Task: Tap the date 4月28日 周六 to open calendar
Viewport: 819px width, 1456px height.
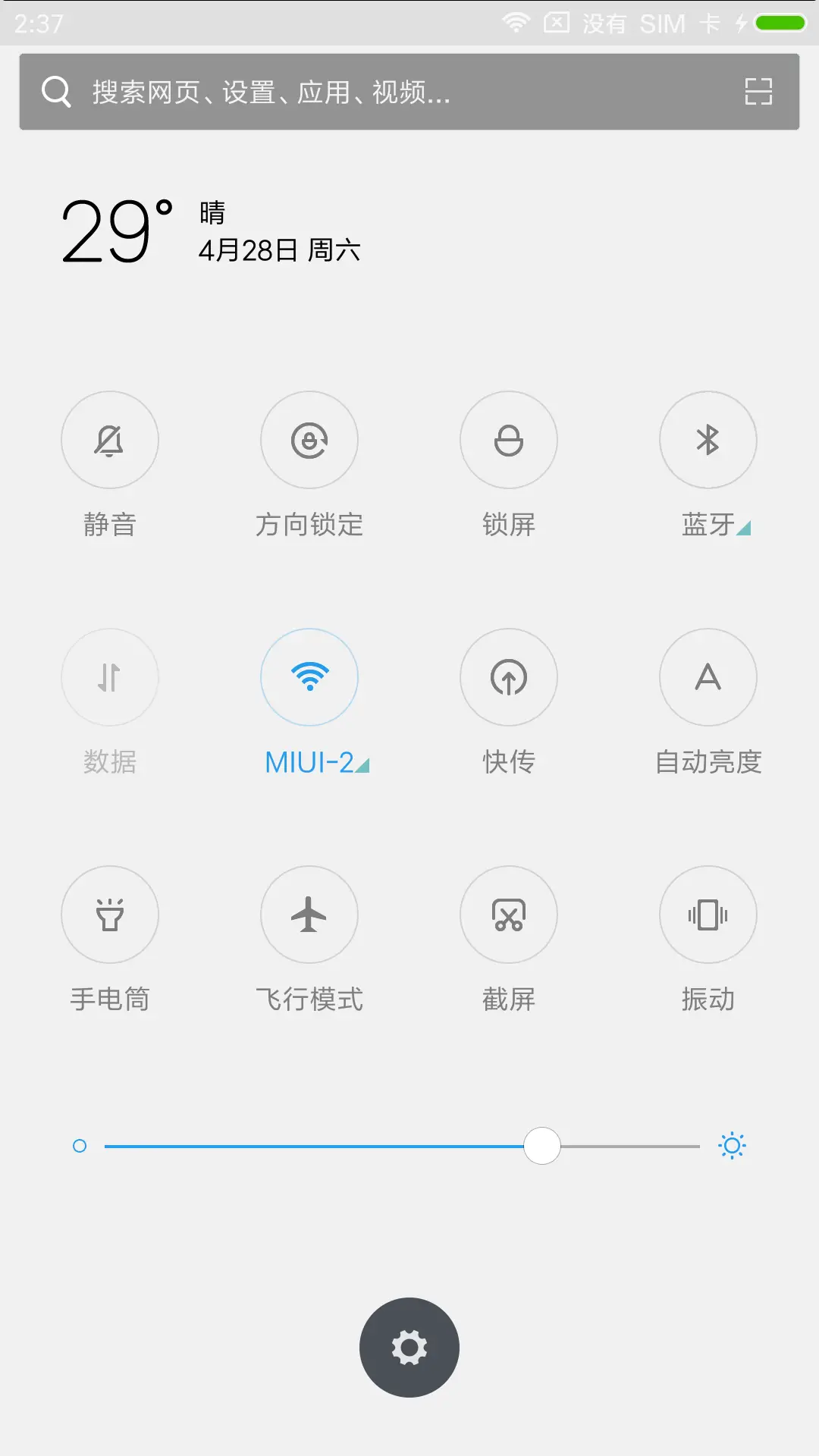Action: (279, 250)
